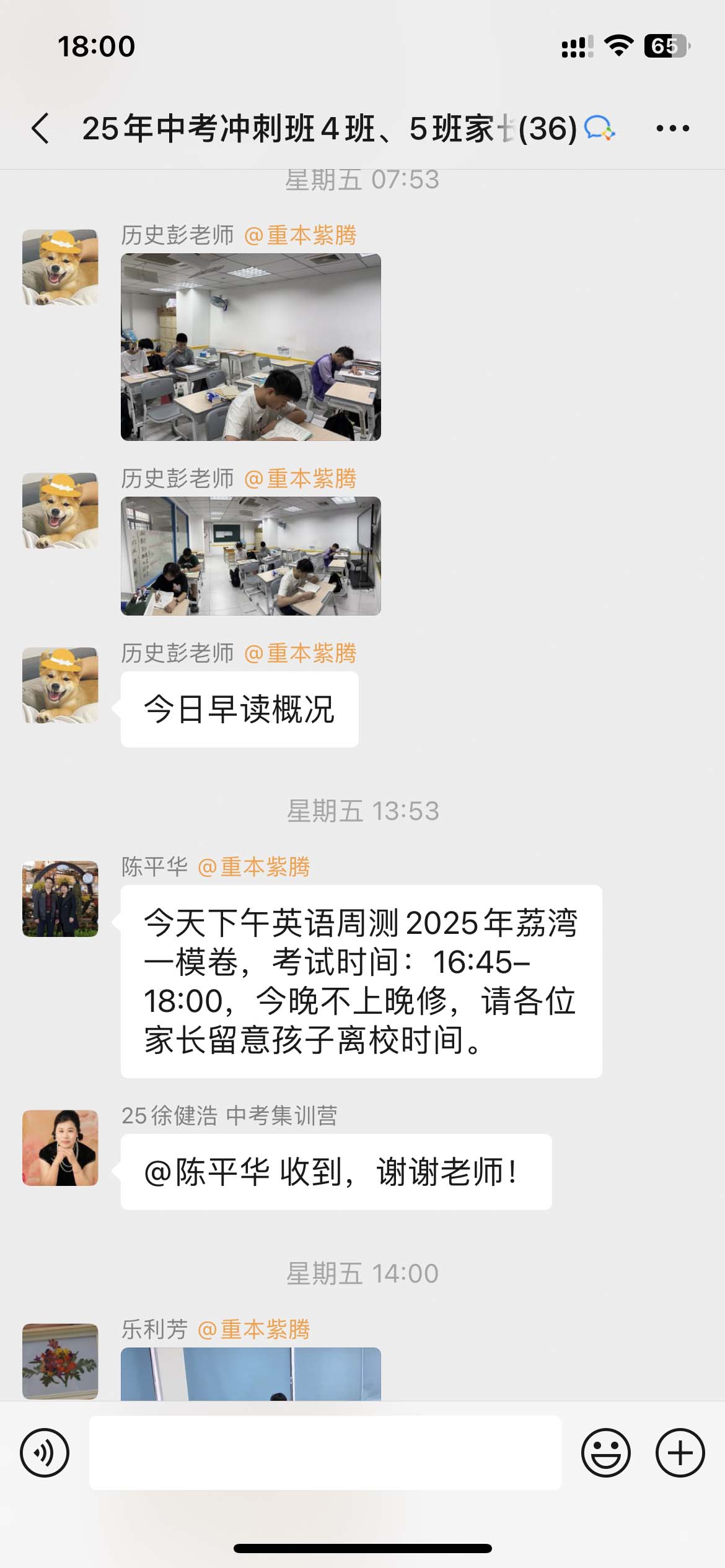Go back from the group chat
725x1568 pixels.
(x=41, y=129)
